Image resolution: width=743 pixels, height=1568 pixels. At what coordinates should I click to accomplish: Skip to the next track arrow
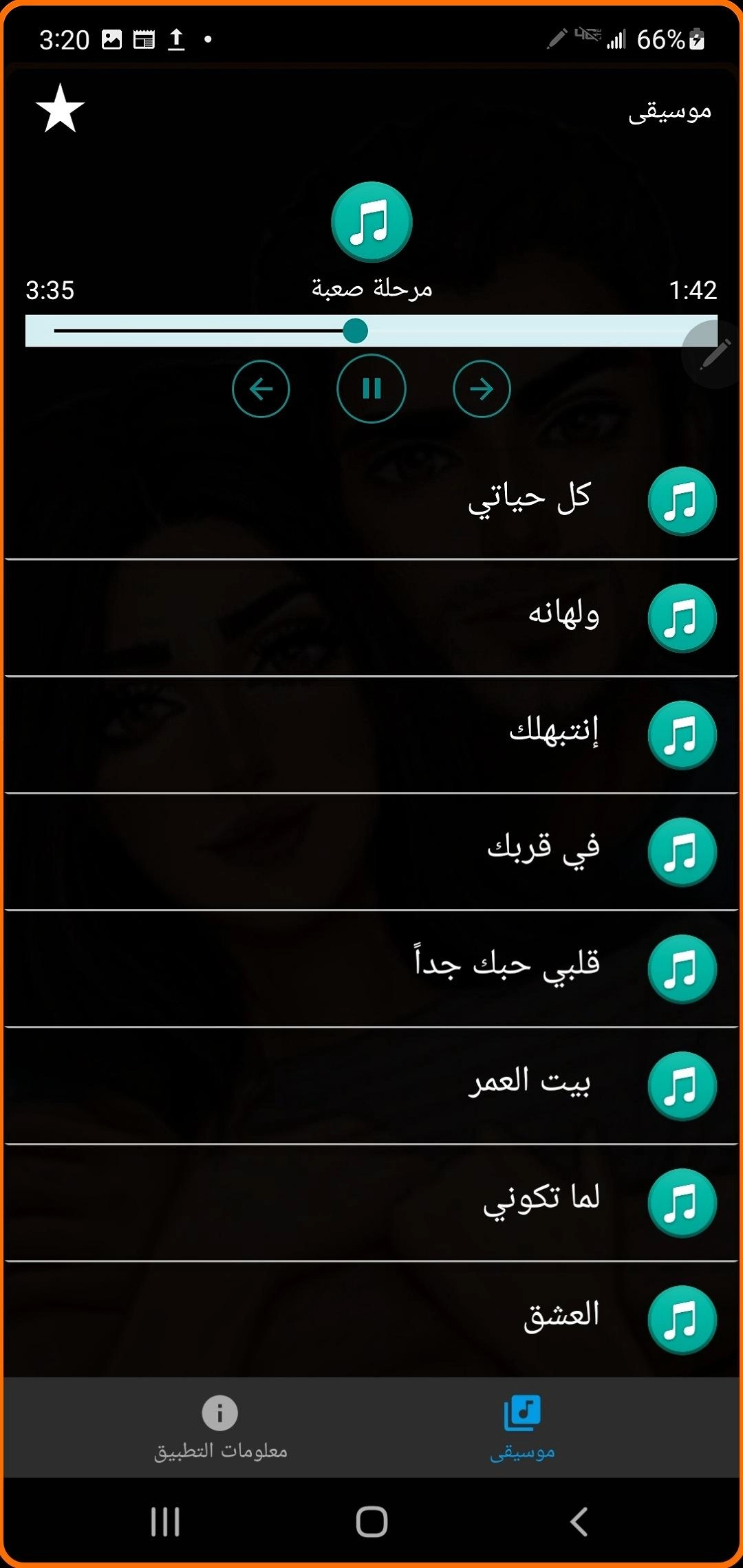point(482,389)
